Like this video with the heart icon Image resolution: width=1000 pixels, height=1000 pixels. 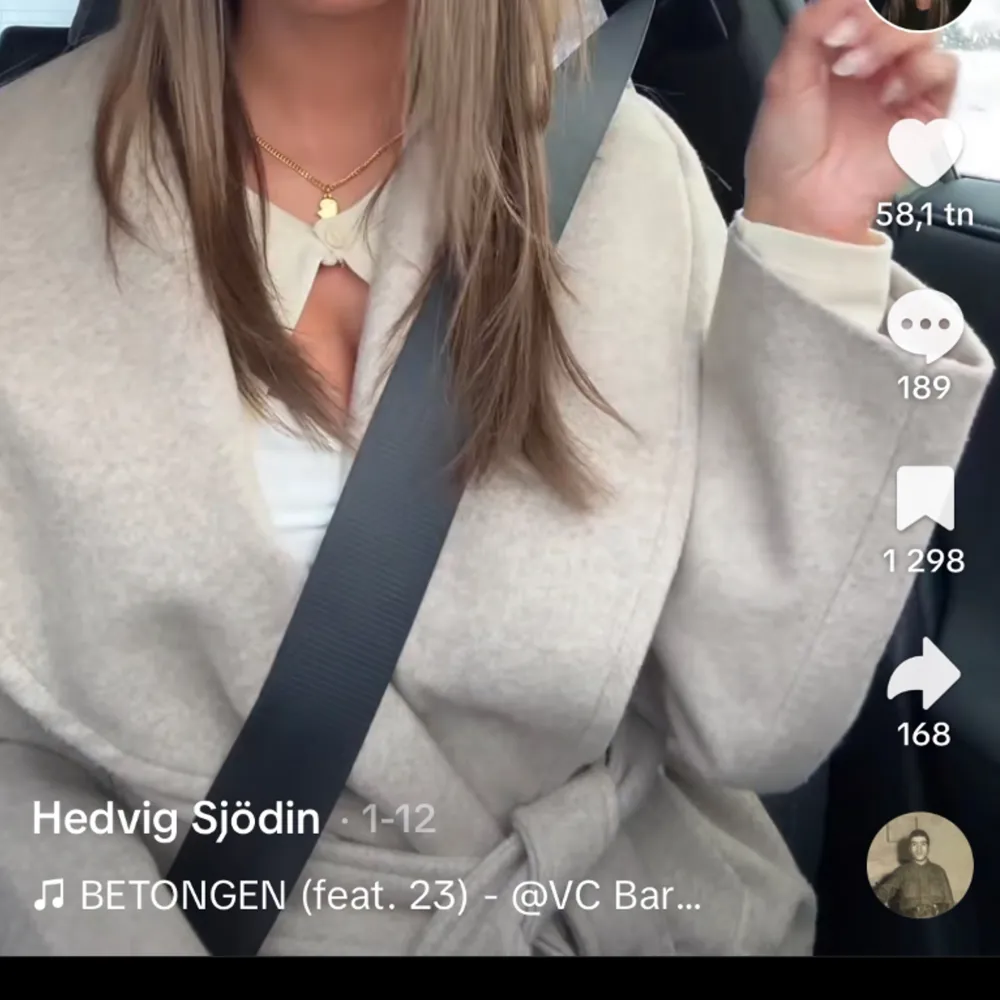click(925, 152)
